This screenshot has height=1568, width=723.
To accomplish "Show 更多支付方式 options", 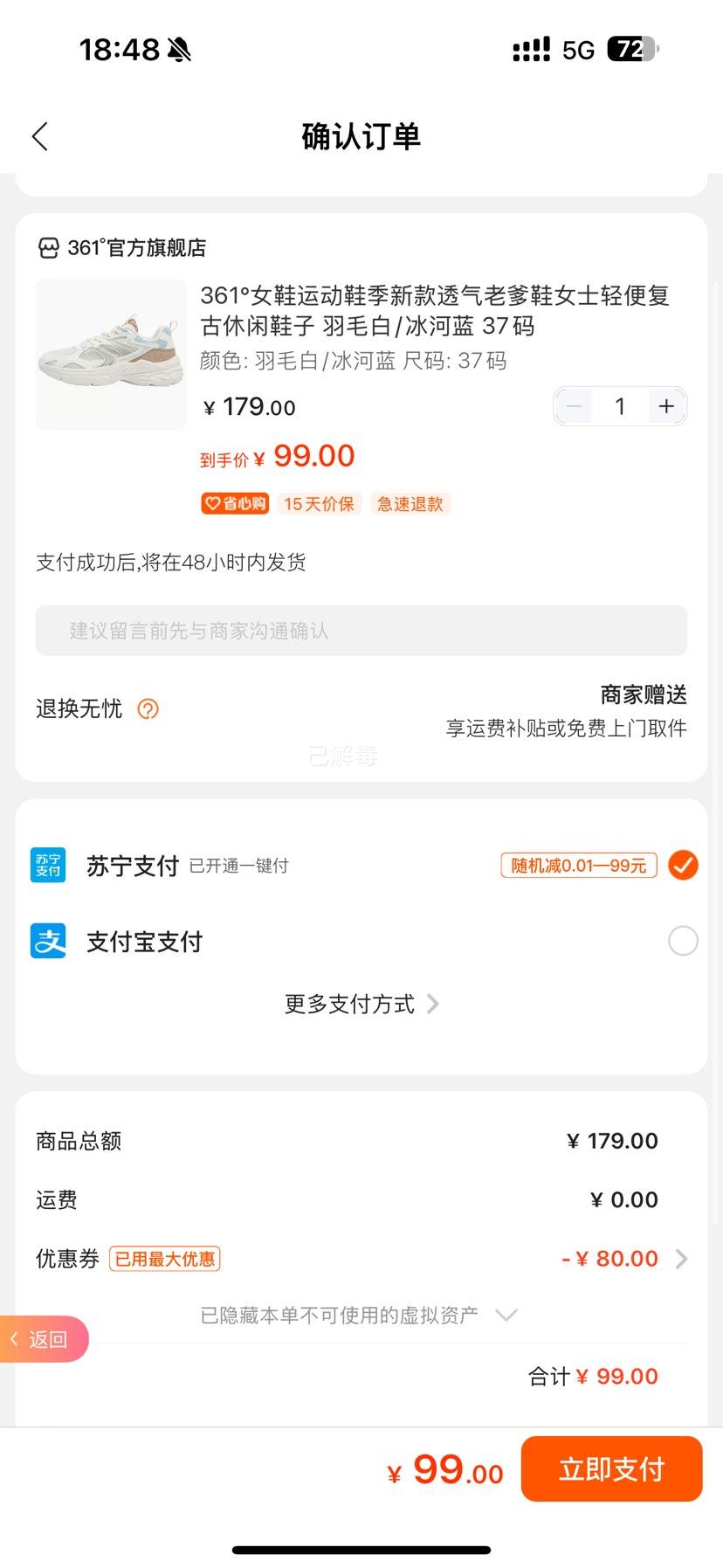I will point(361,1004).
